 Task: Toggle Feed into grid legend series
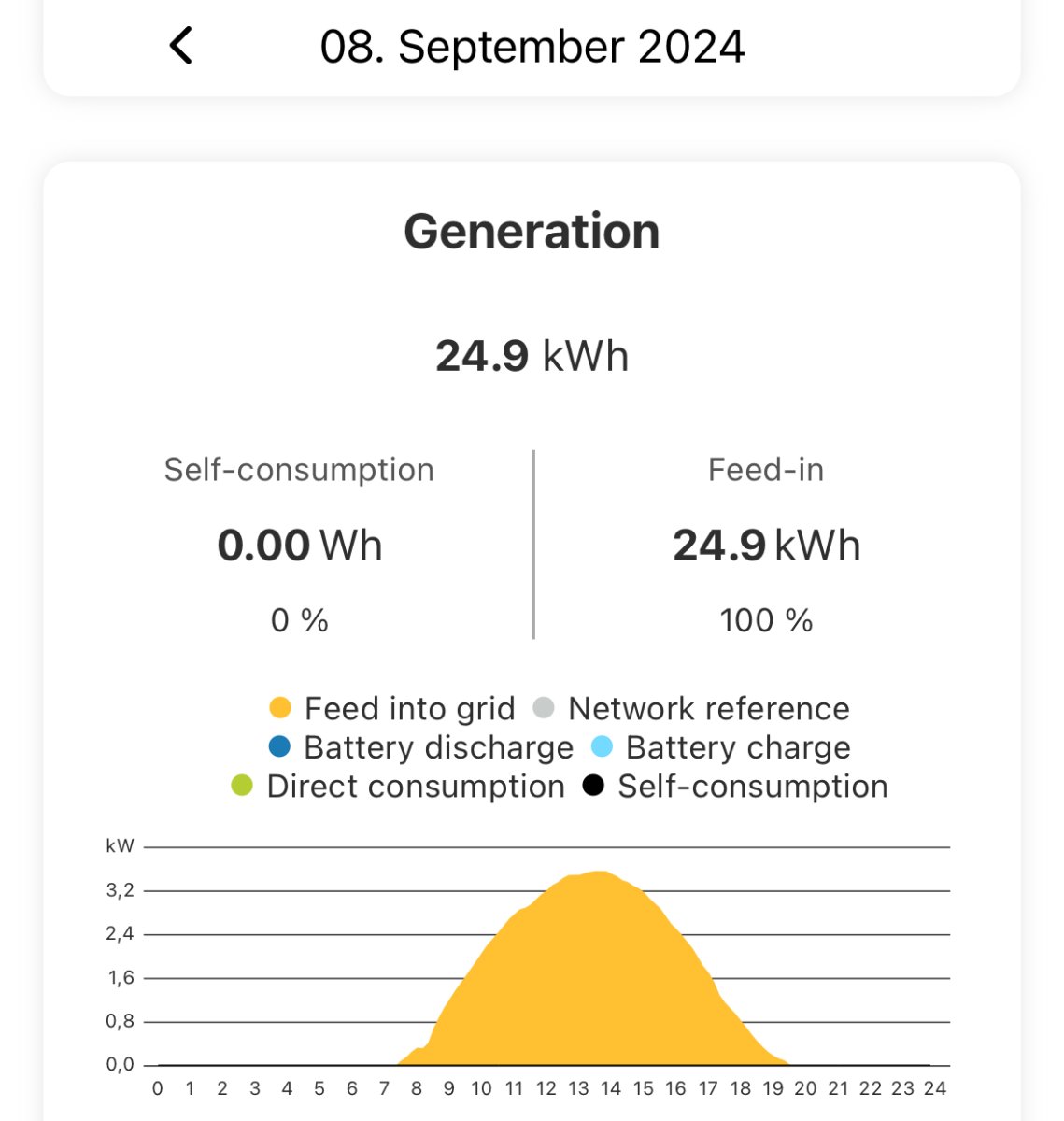[392, 708]
